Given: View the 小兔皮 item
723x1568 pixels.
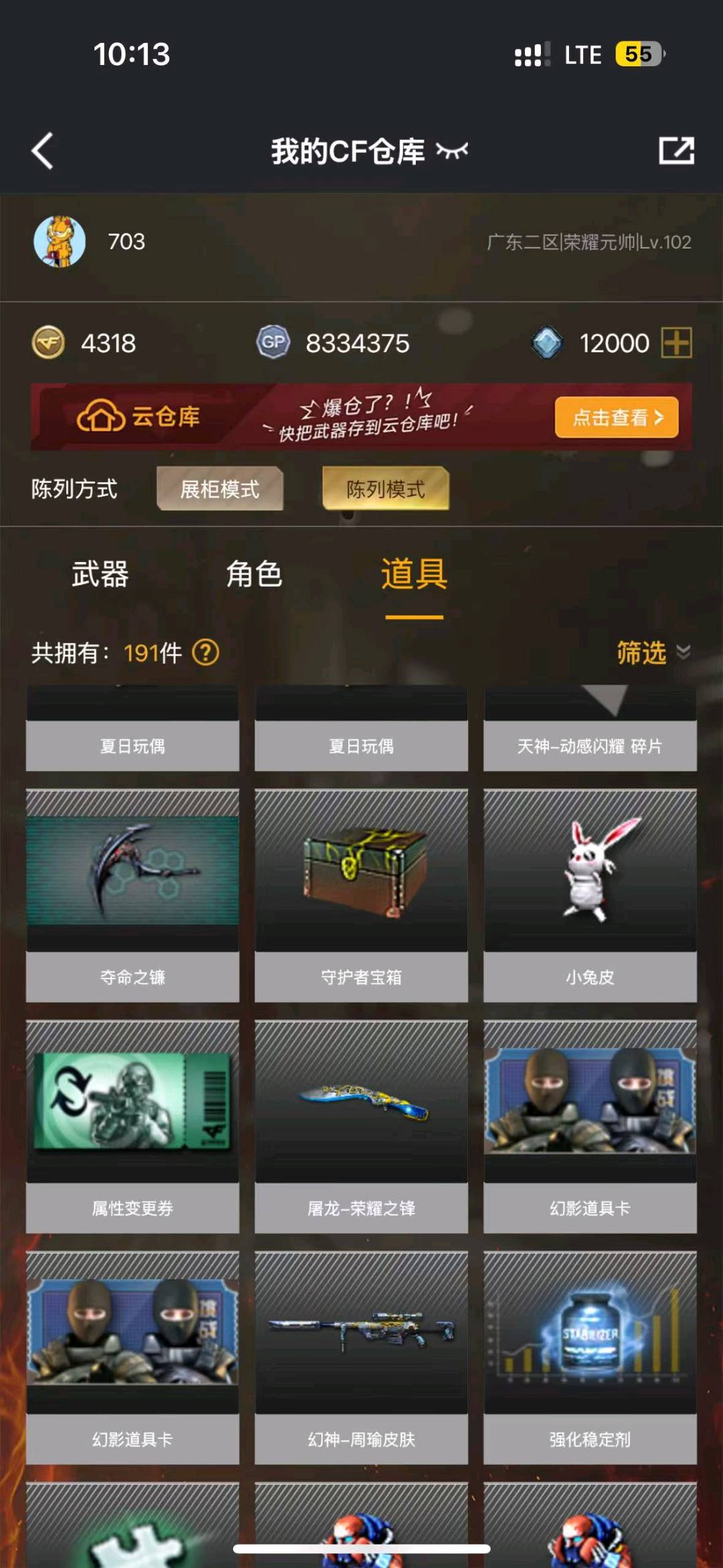Looking at the screenshot, I should [x=590, y=896].
